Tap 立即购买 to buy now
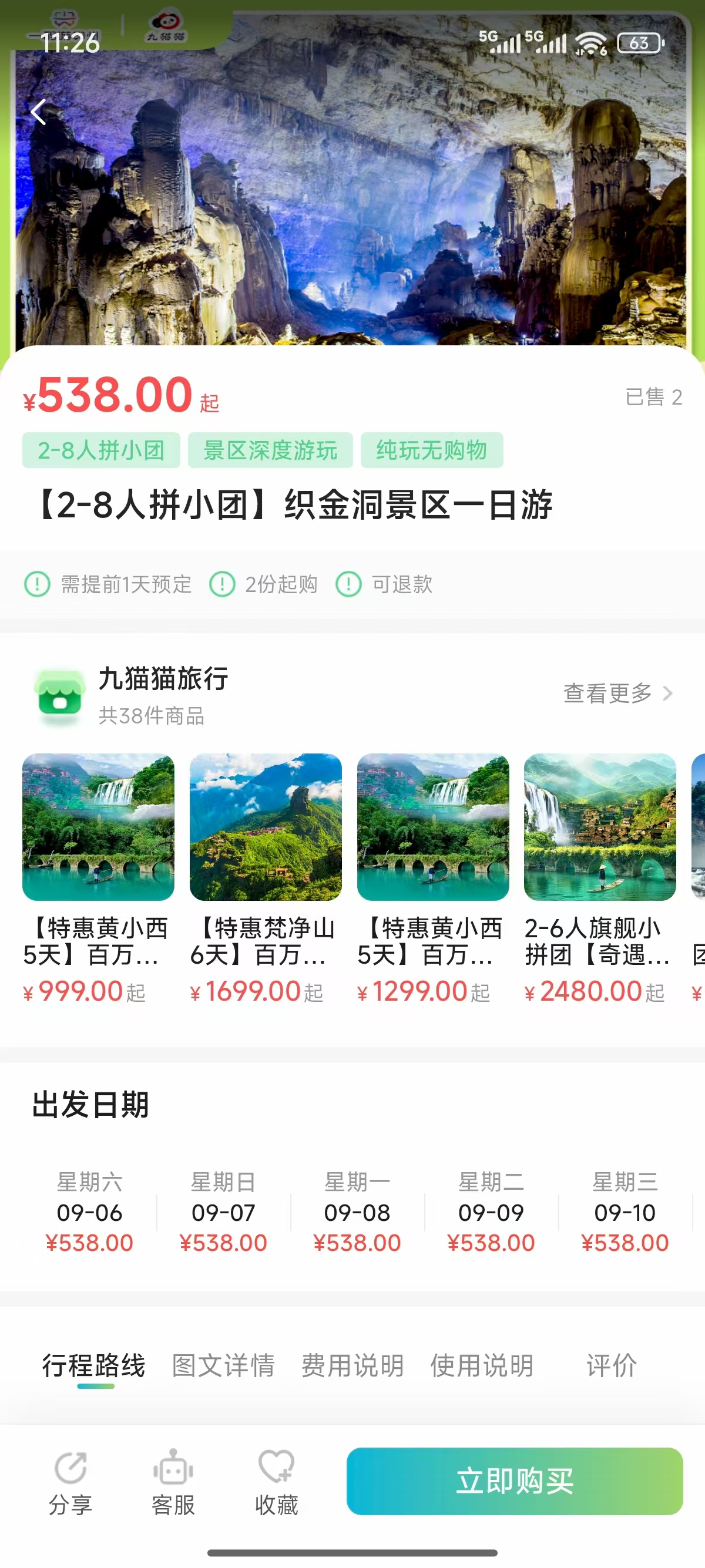Viewport: 705px width, 1568px height. tap(515, 1480)
